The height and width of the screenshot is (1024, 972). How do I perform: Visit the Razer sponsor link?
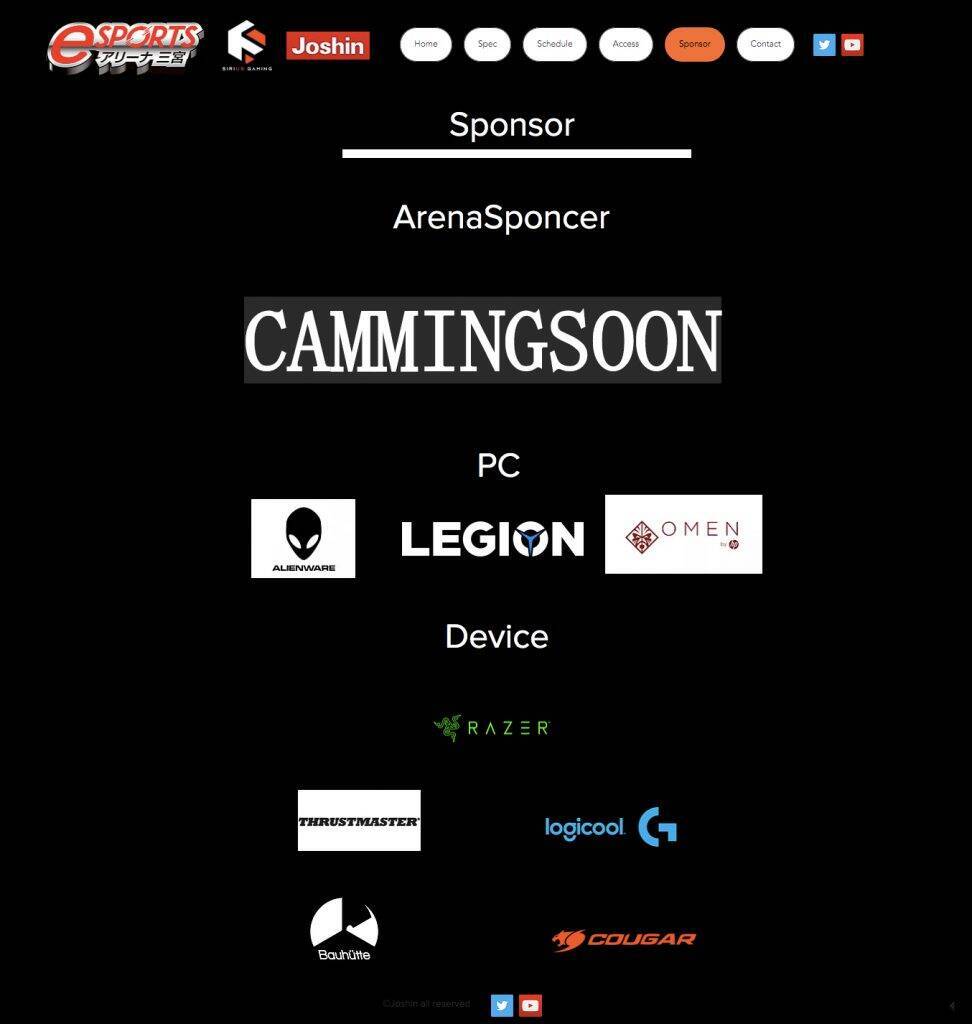tap(492, 728)
